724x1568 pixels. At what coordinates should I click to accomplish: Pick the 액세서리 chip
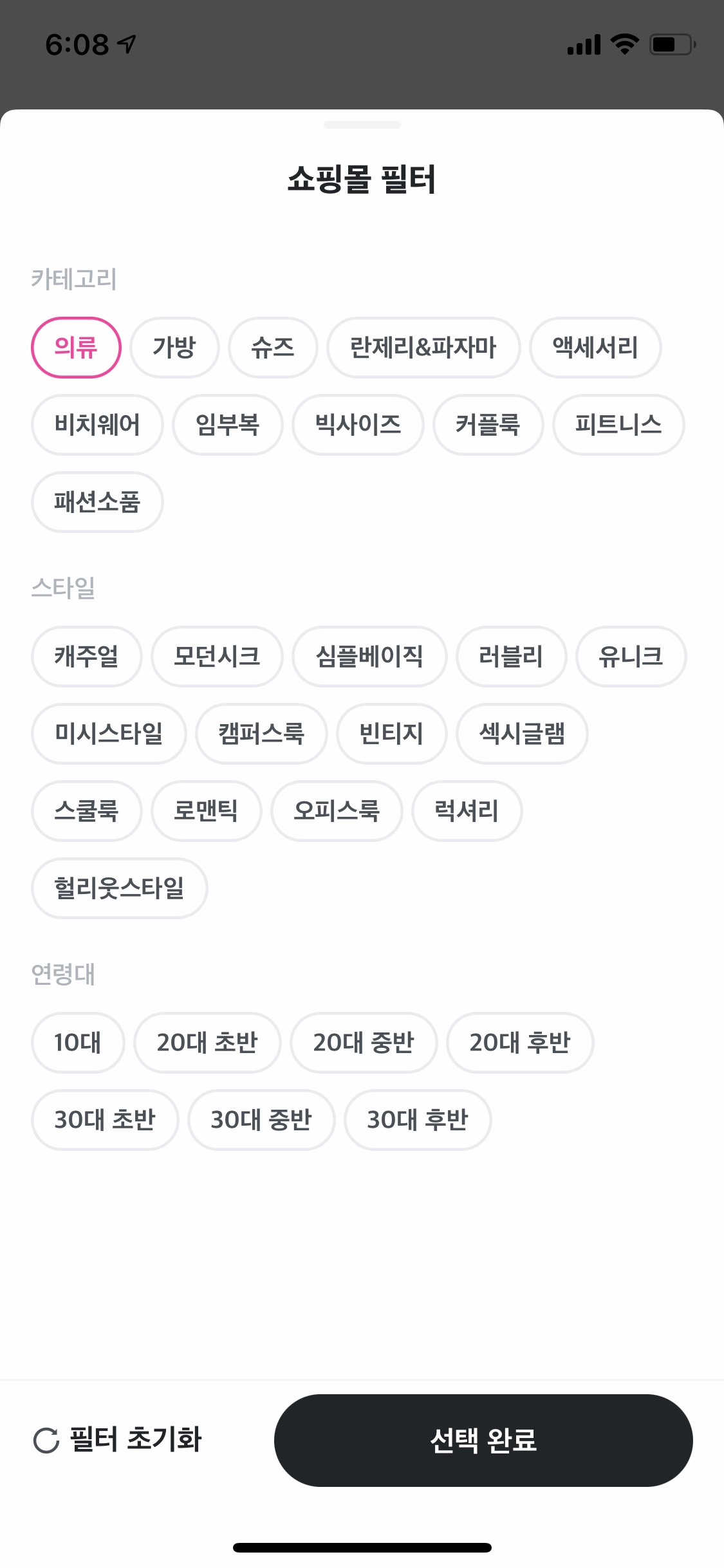tap(595, 348)
